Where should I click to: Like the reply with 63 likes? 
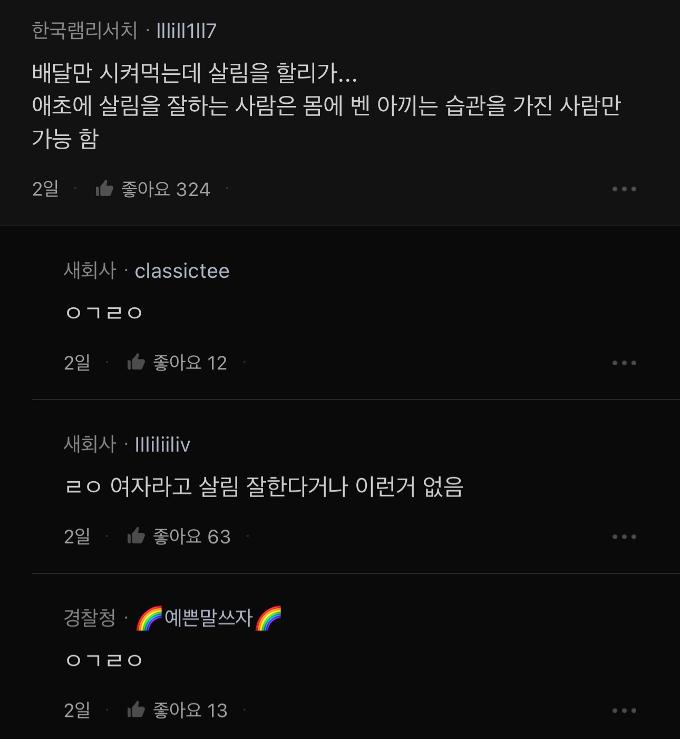136,537
